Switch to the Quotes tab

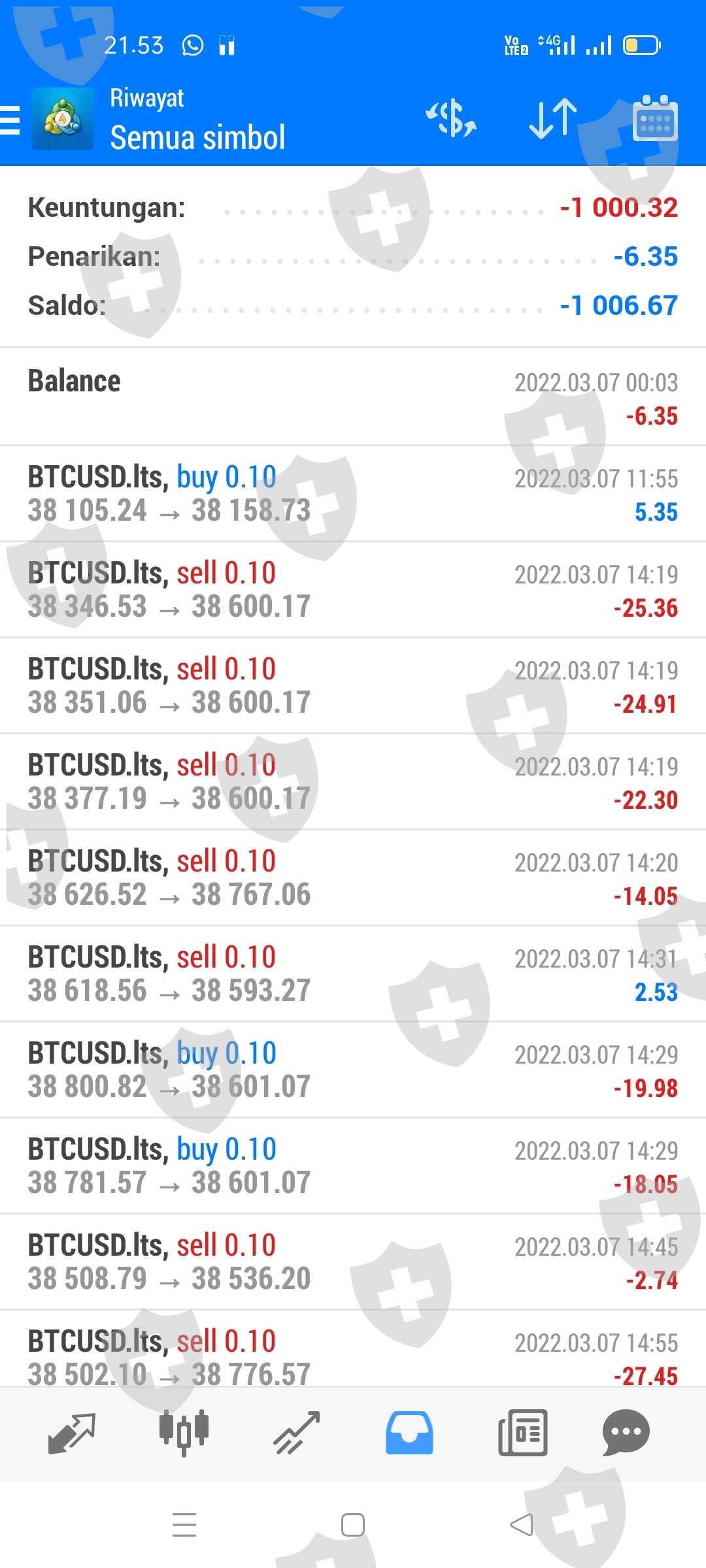tap(72, 1433)
